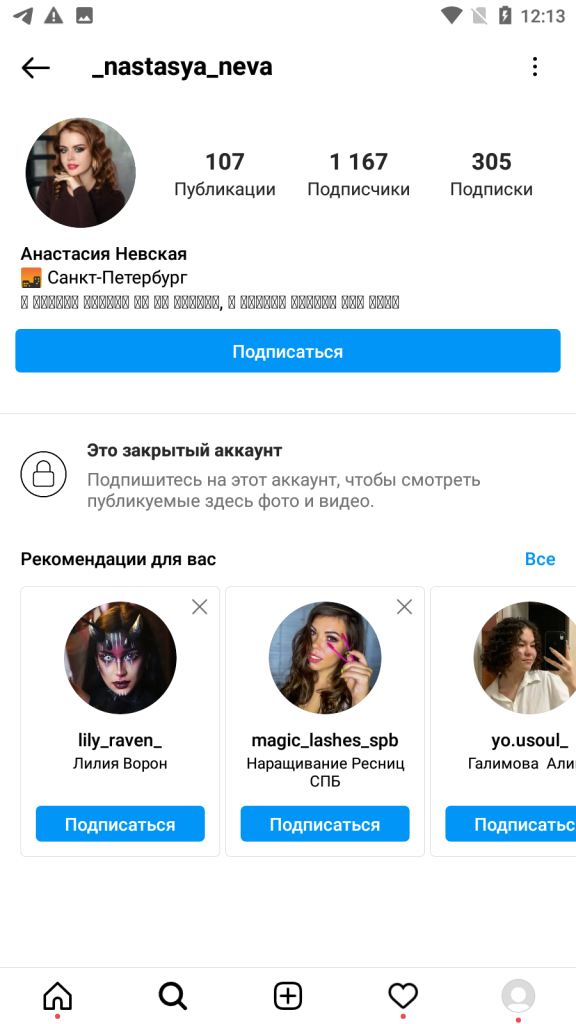The image size is (576, 1024).
Task: Open the three-dot overflow menu
Action: [535, 67]
